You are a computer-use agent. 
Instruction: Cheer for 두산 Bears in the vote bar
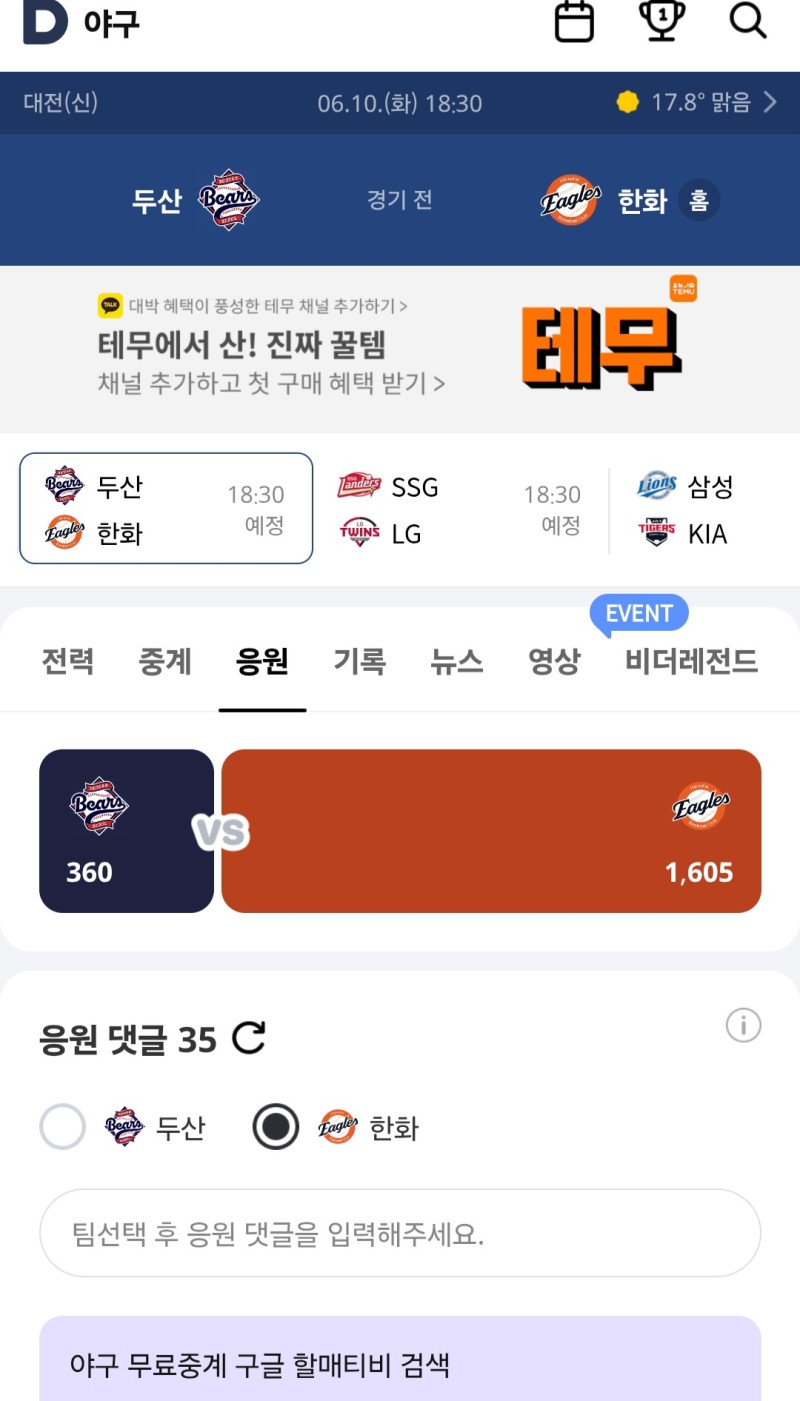[x=126, y=830]
